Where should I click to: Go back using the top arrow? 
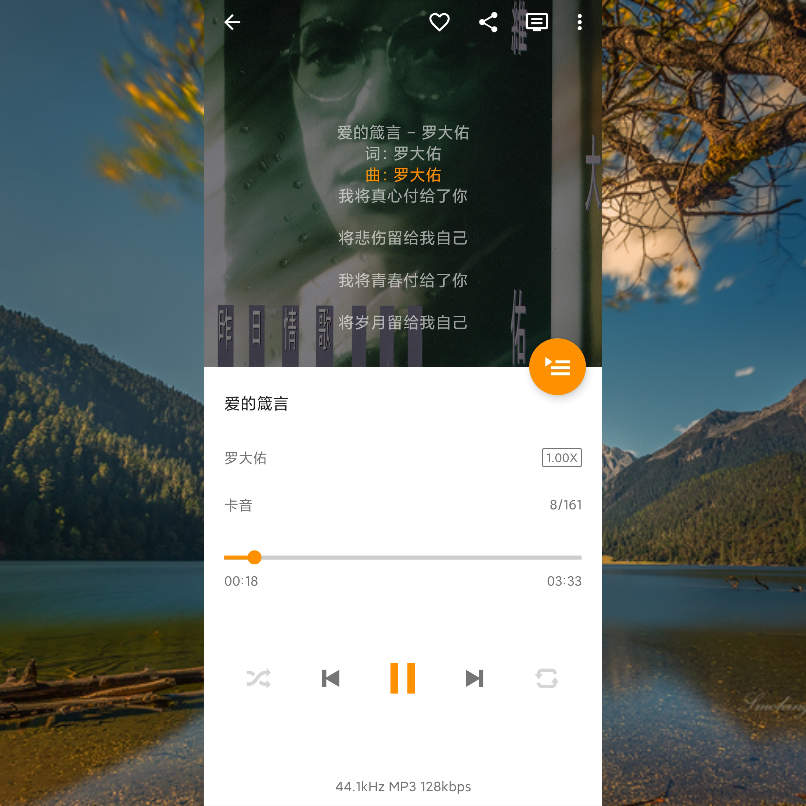(233, 22)
